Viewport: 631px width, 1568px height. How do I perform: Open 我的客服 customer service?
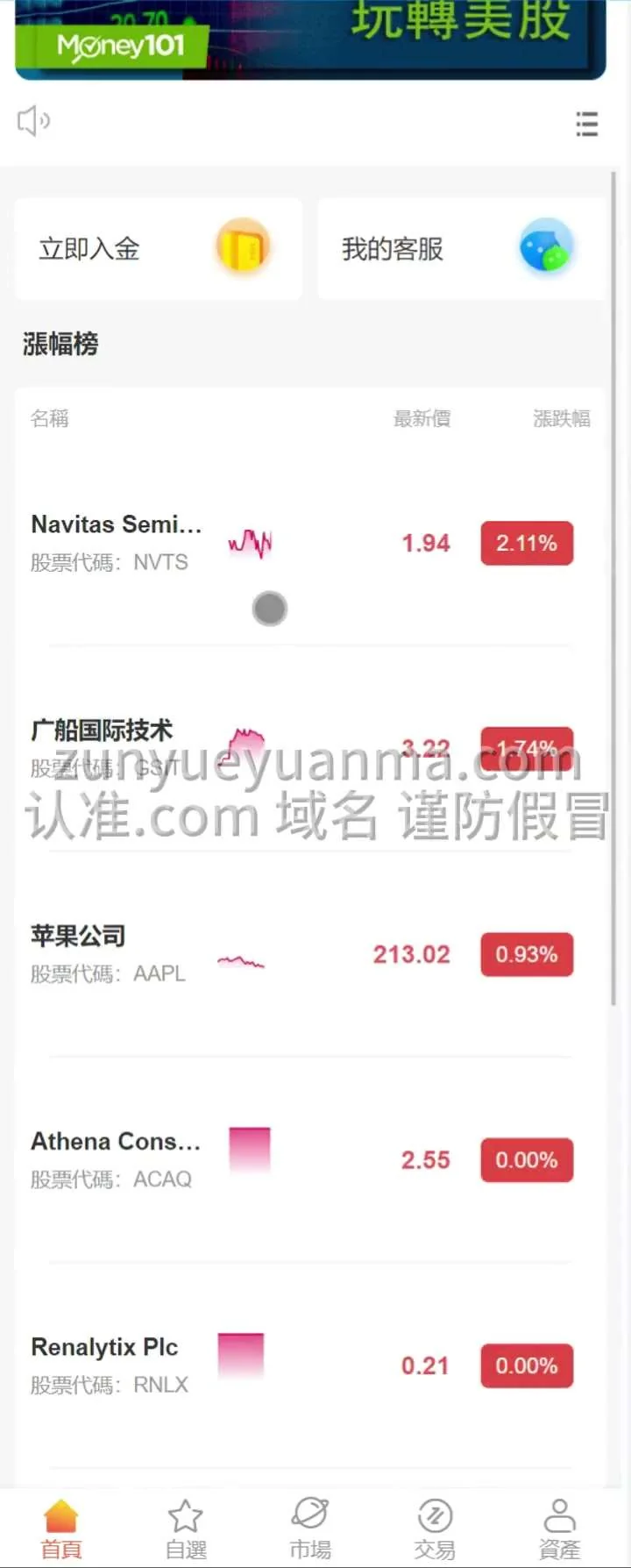tap(460, 249)
